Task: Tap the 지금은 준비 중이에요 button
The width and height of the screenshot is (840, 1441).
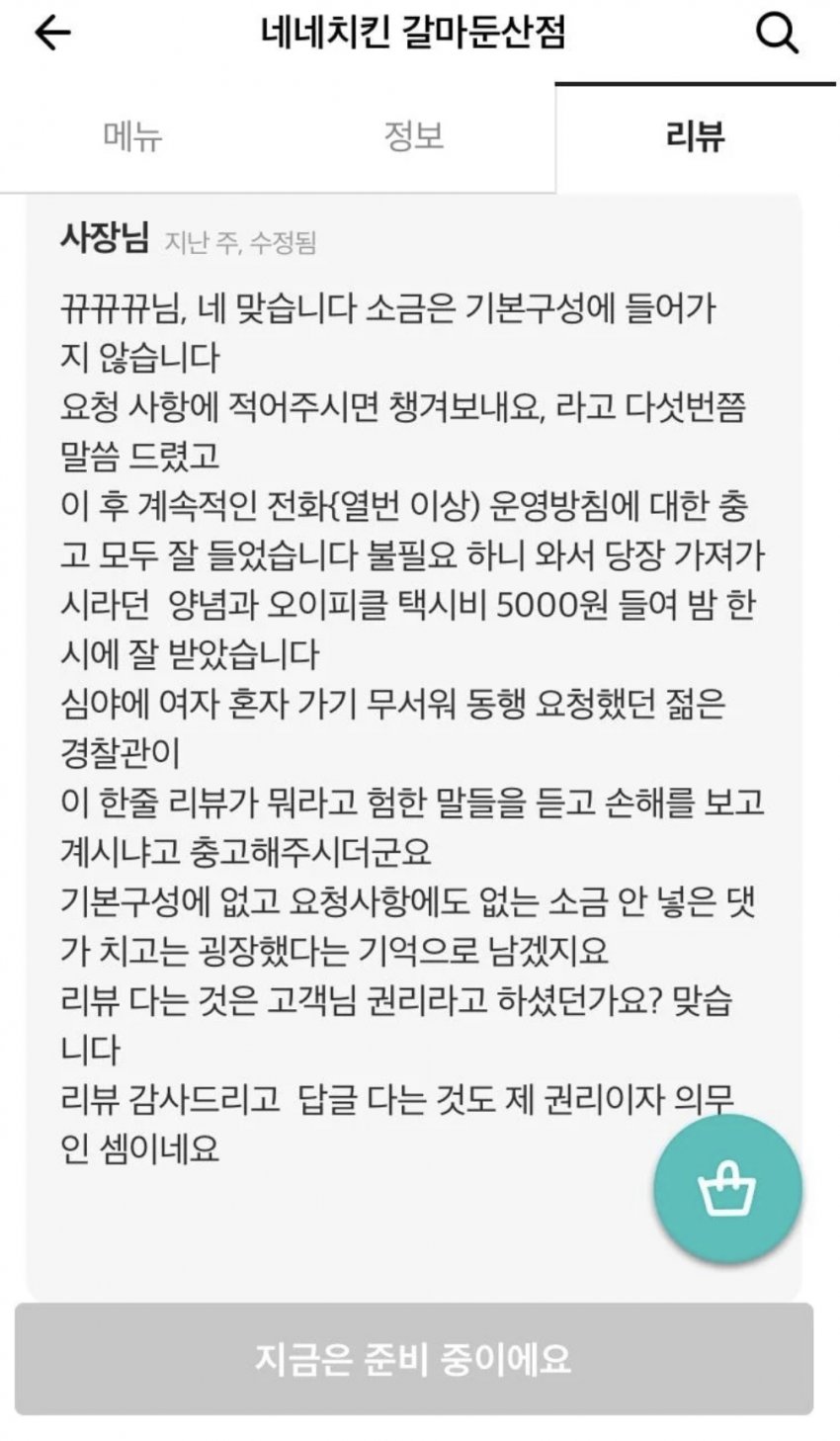Action: click(x=414, y=1358)
